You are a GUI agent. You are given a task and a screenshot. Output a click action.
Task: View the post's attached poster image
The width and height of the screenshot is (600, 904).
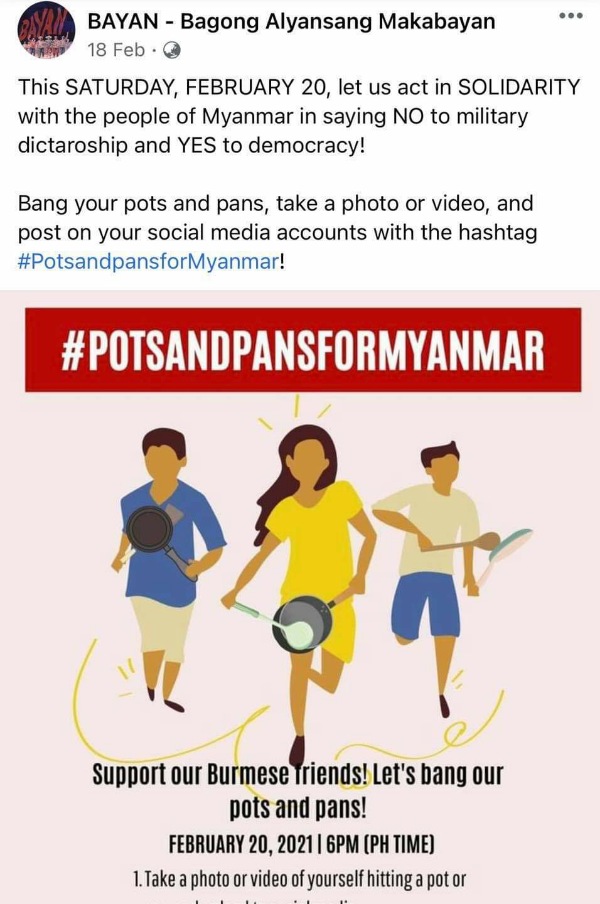click(300, 600)
